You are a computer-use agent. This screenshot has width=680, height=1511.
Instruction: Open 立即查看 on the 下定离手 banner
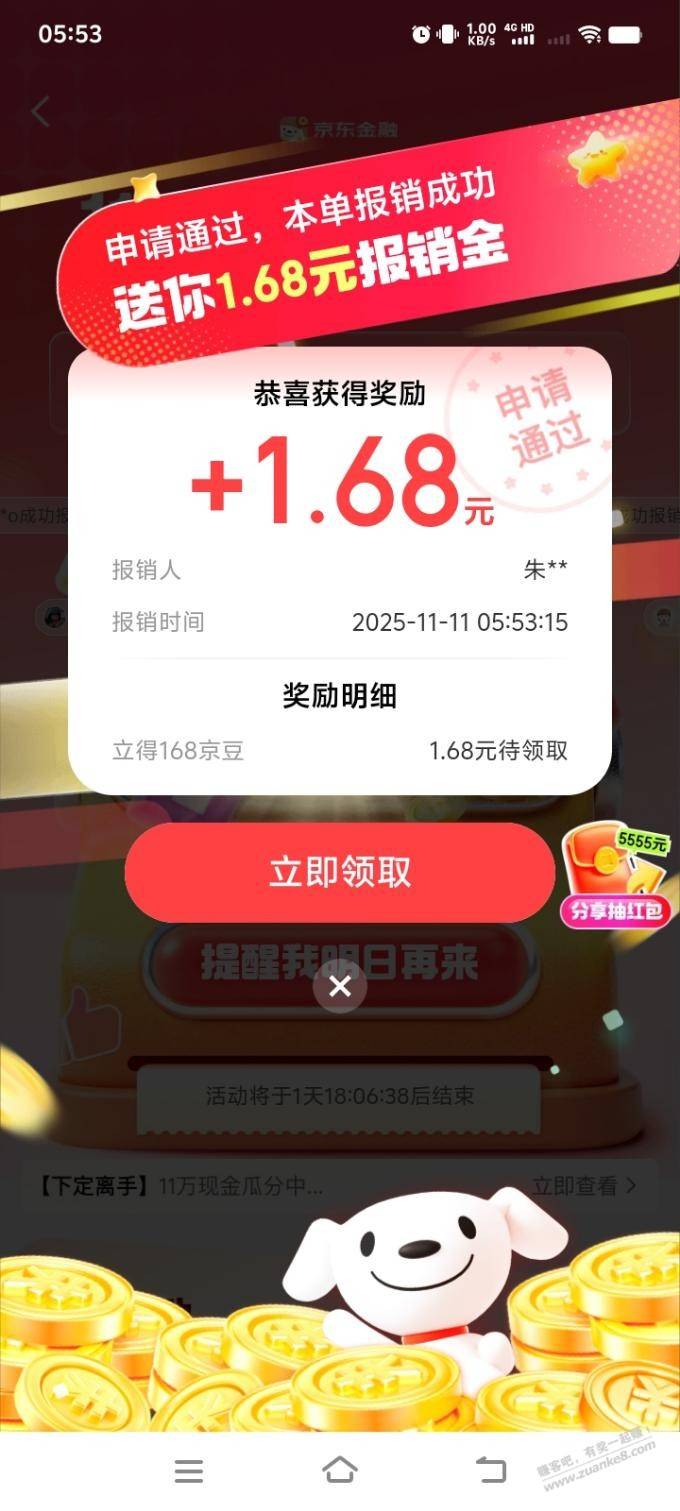coord(584,1186)
